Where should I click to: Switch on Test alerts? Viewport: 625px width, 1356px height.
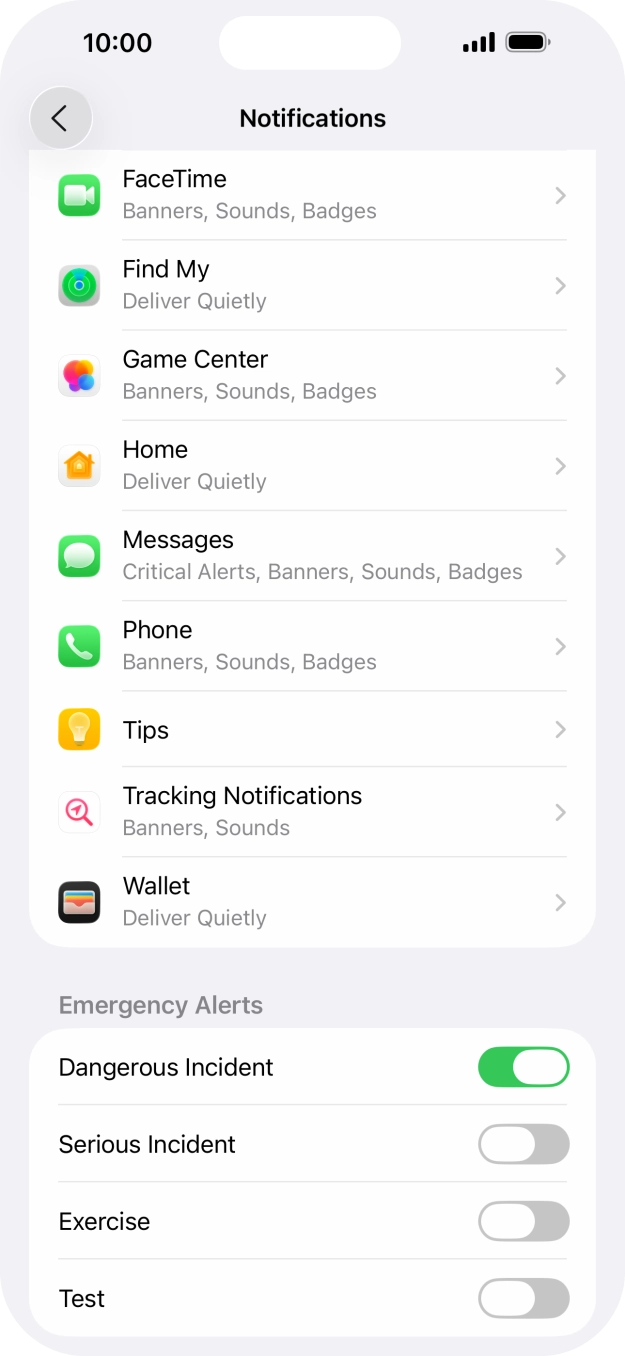pyautogui.click(x=523, y=1298)
